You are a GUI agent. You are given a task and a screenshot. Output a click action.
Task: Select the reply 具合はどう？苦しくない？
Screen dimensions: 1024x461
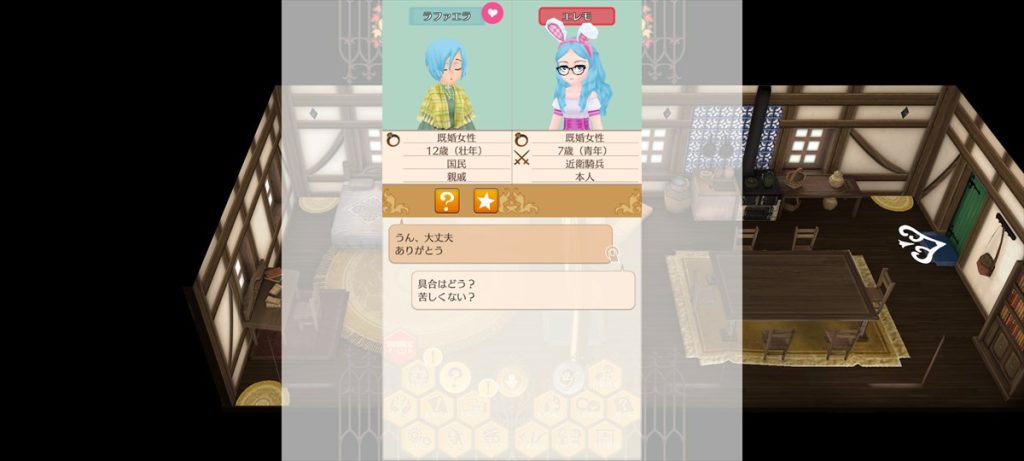click(523, 290)
